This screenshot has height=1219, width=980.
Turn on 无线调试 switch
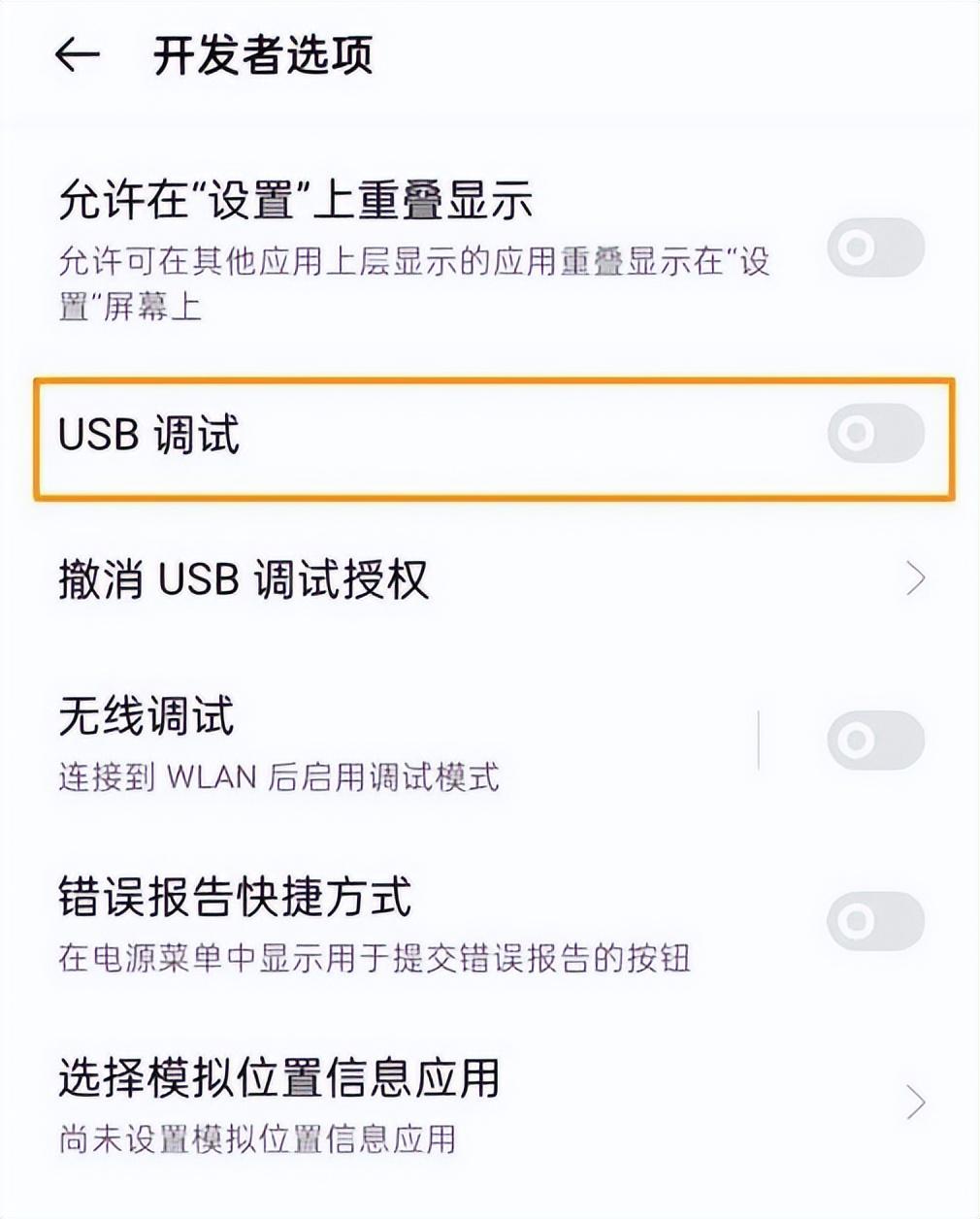[x=875, y=741]
